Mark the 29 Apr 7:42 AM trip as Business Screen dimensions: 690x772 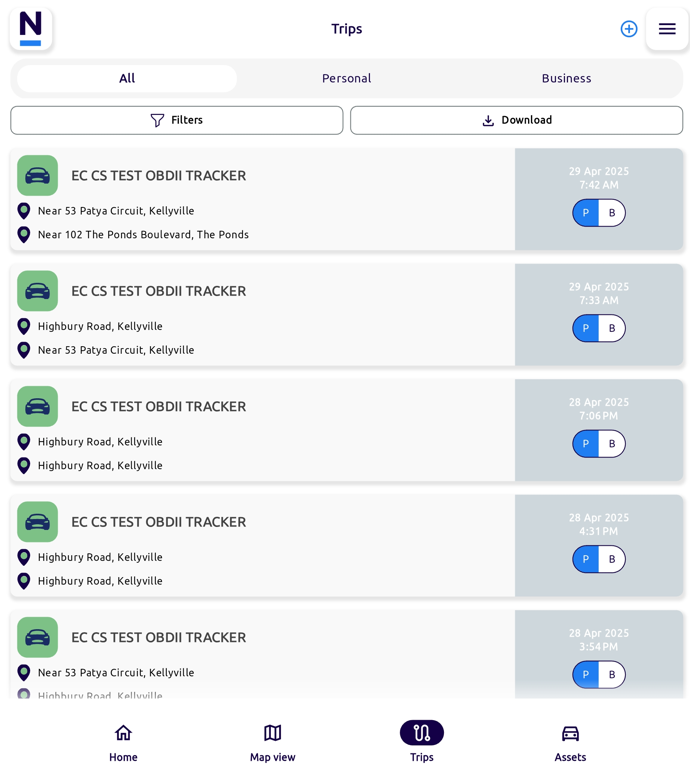click(x=612, y=213)
